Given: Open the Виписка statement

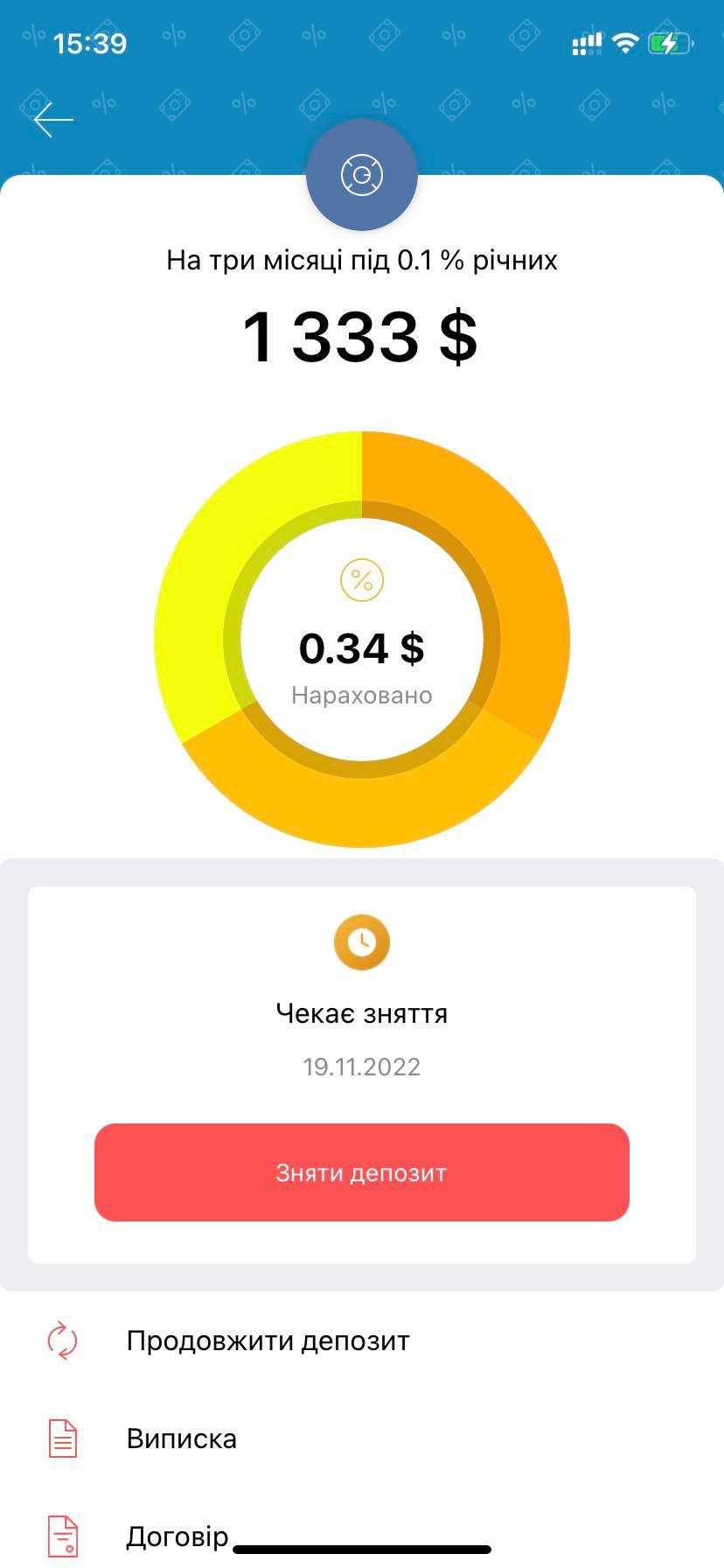Looking at the screenshot, I should pos(181,1438).
